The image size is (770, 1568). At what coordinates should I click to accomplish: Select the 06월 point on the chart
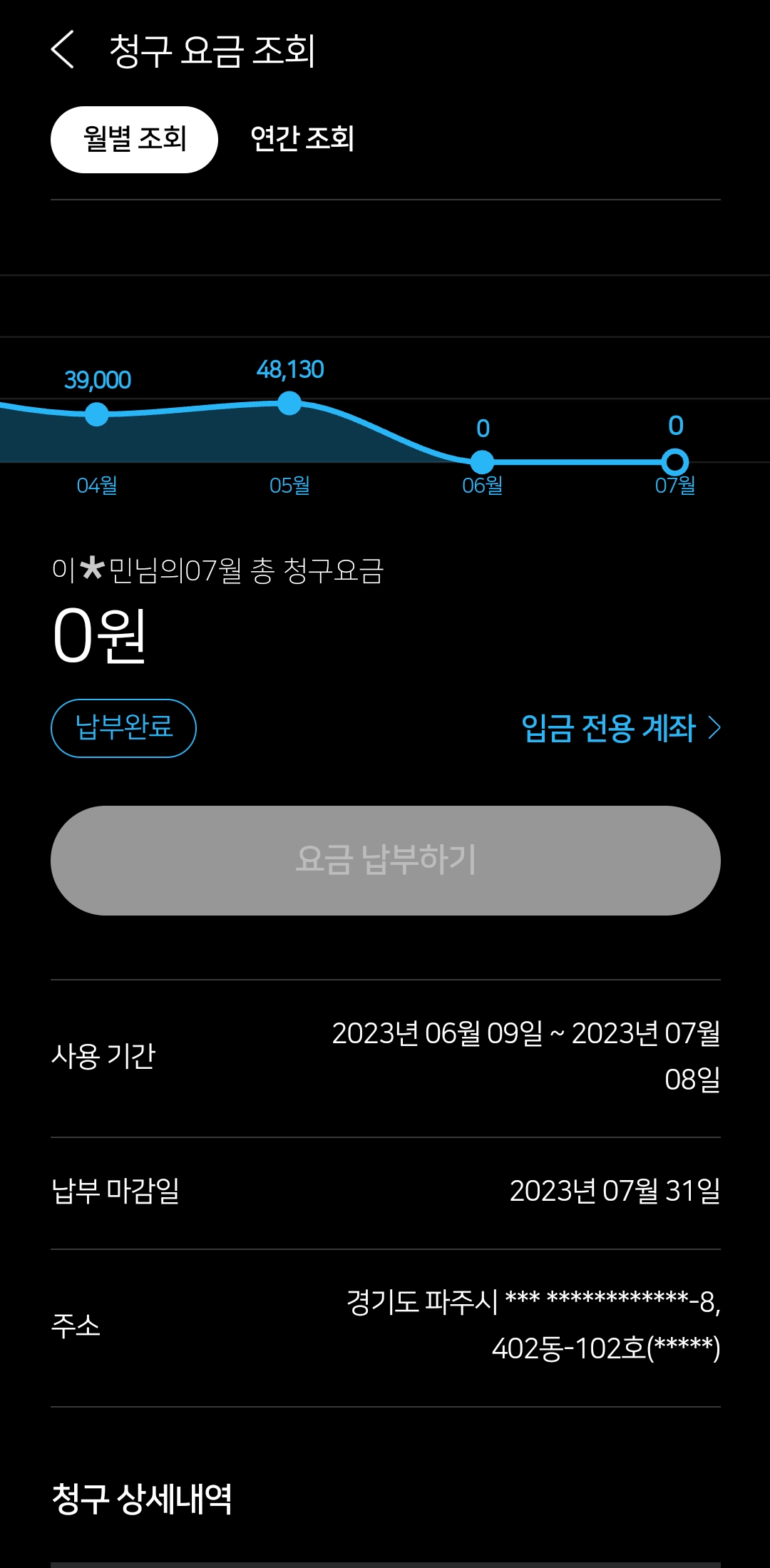[483, 462]
